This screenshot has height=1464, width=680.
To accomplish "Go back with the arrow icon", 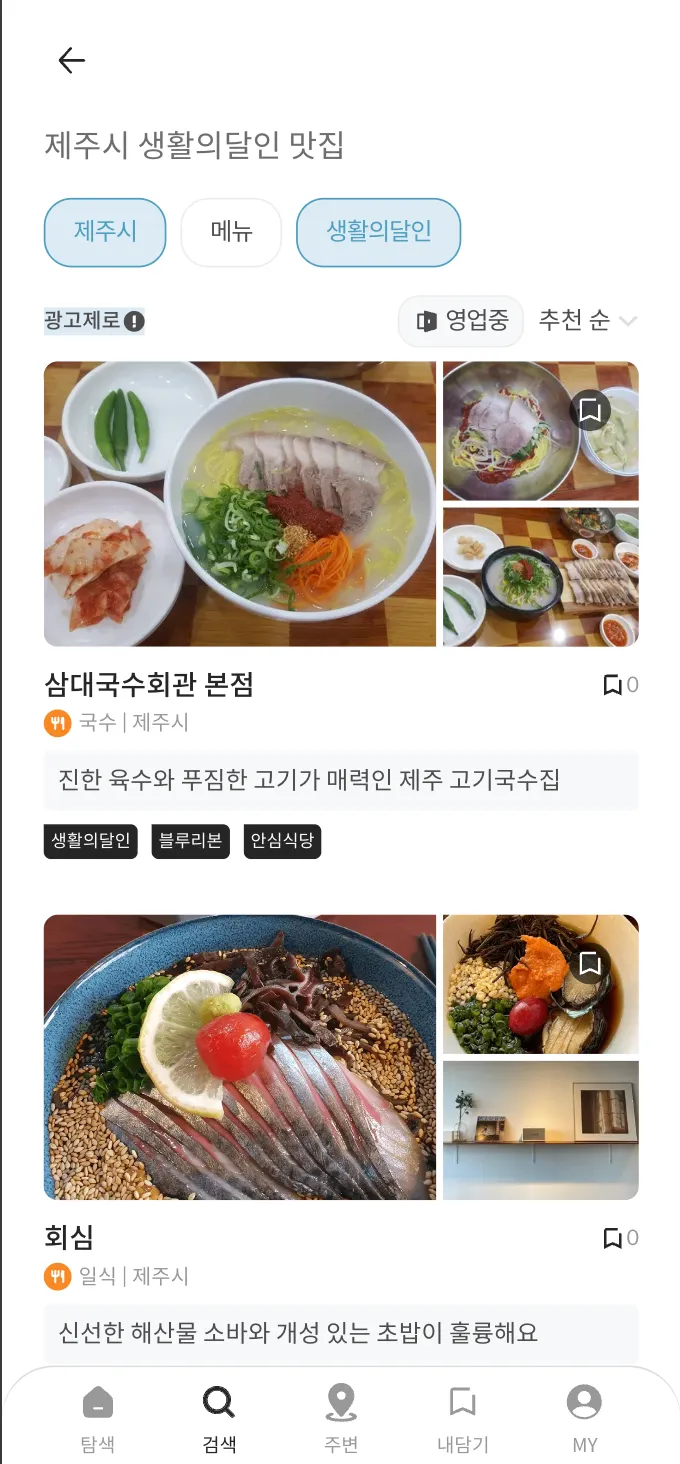I will (x=71, y=61).
